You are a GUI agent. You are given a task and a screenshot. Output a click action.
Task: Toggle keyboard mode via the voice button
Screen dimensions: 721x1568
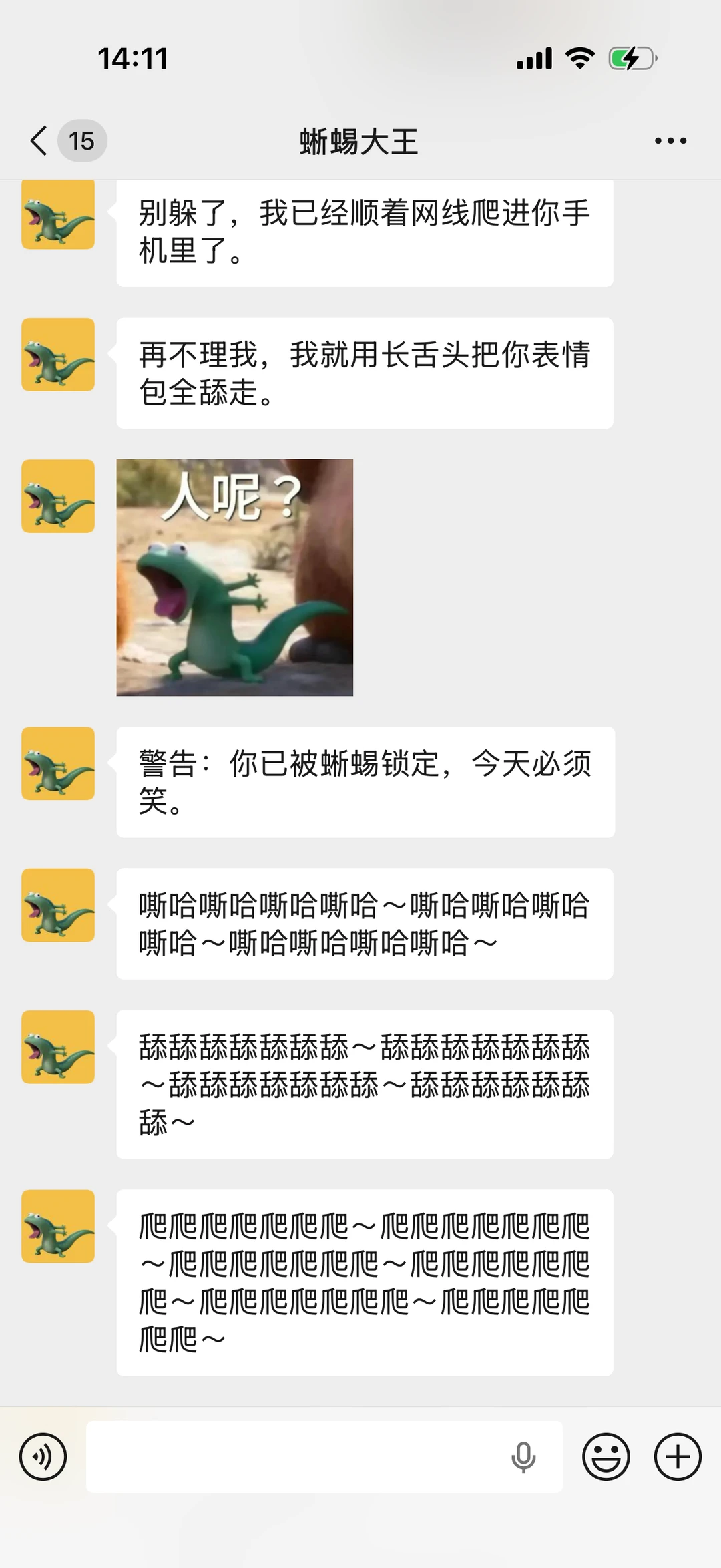(x=42, y=1456)
